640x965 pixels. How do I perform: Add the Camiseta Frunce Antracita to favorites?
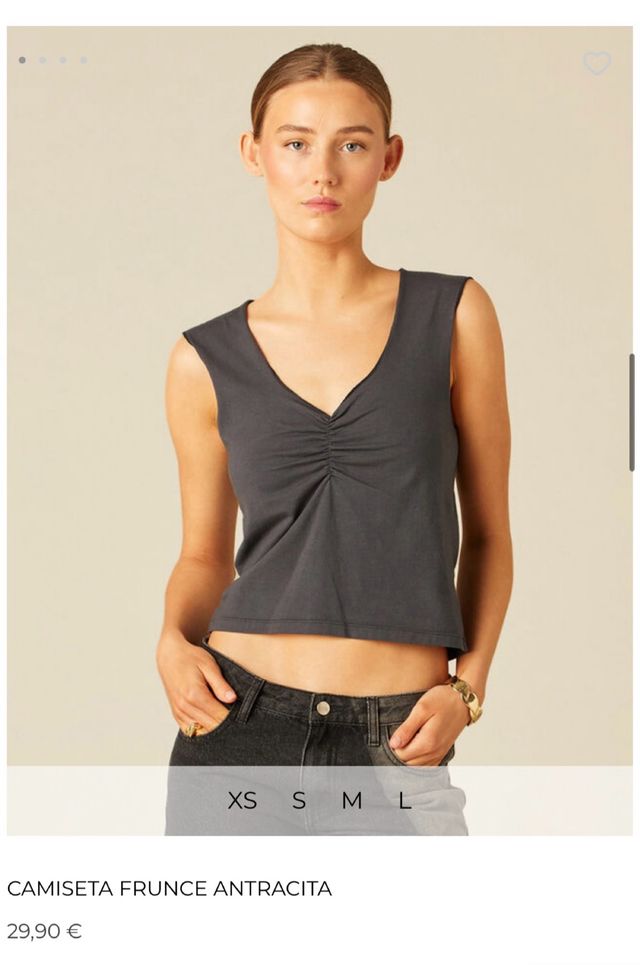point(597,63)
